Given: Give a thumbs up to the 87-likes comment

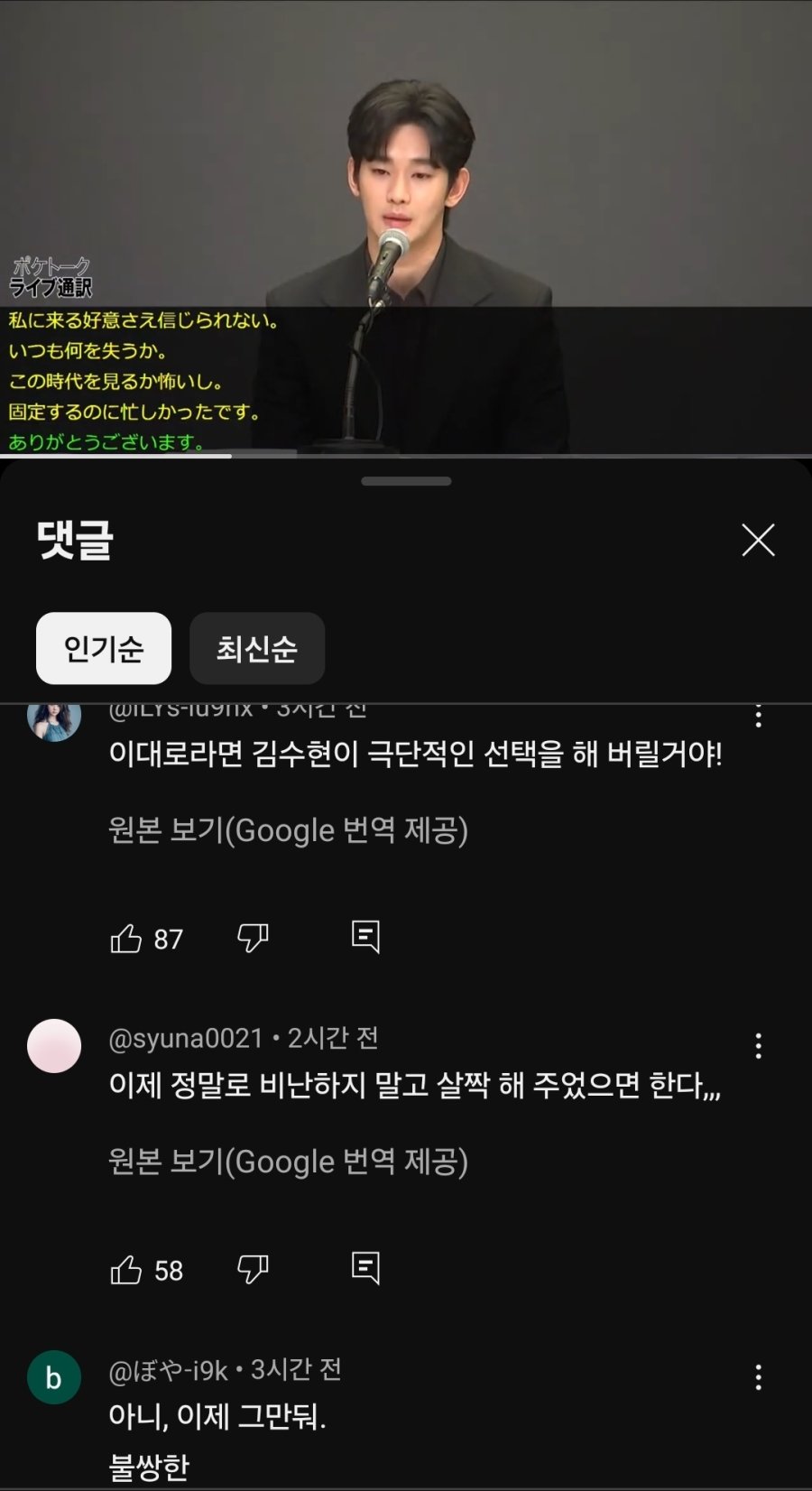Looking at the screenshot, I should [127, 937].
